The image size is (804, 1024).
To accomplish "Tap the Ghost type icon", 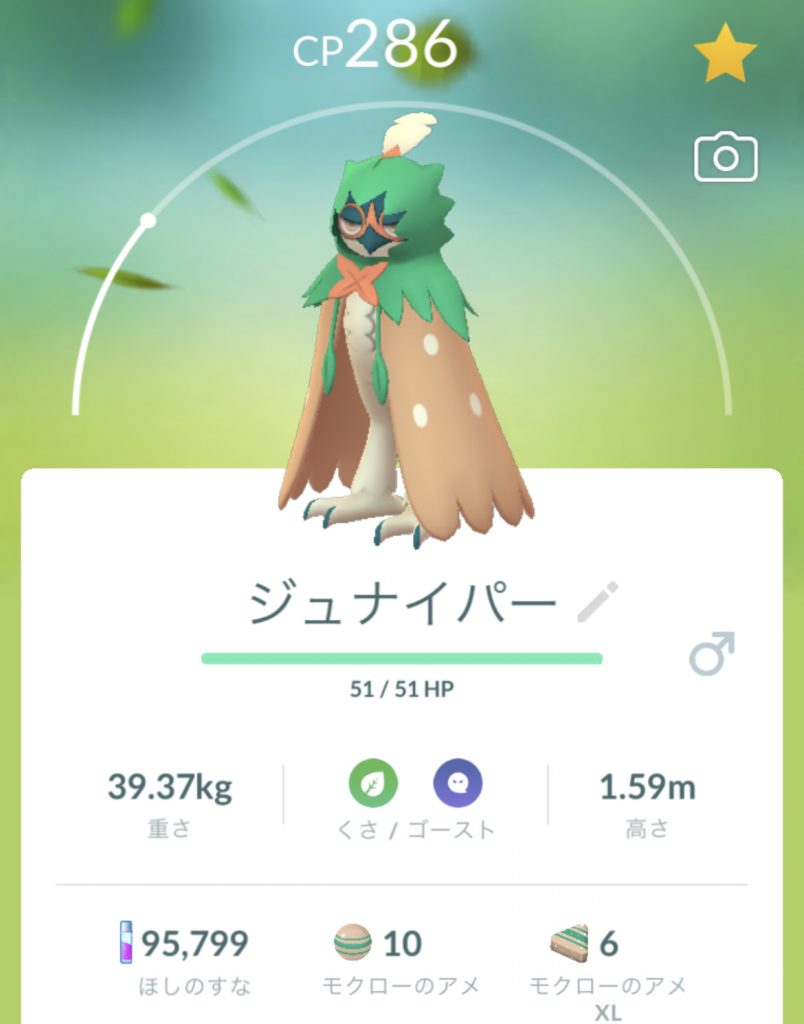I will coord(457,782).
